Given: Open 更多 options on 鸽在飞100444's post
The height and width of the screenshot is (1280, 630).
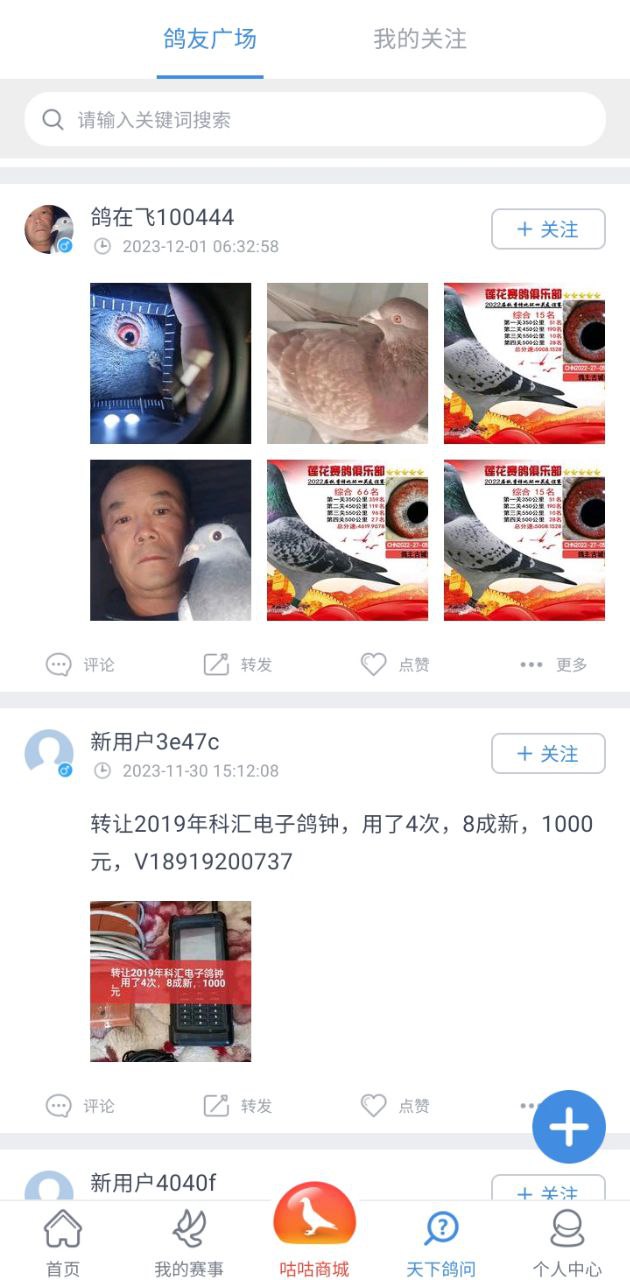Looking at the screenshot, I should coord(553,664).
